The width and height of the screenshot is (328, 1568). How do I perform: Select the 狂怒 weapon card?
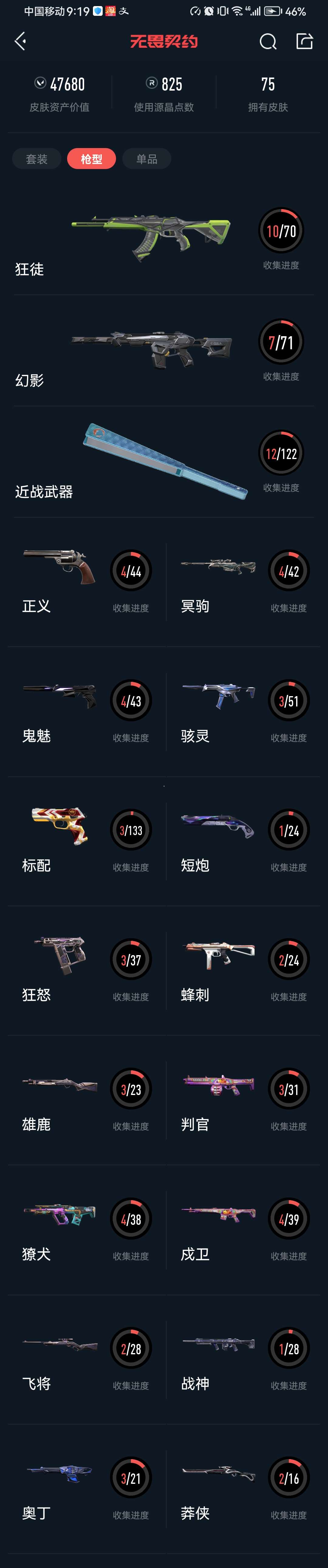click(x=85, y=970)
